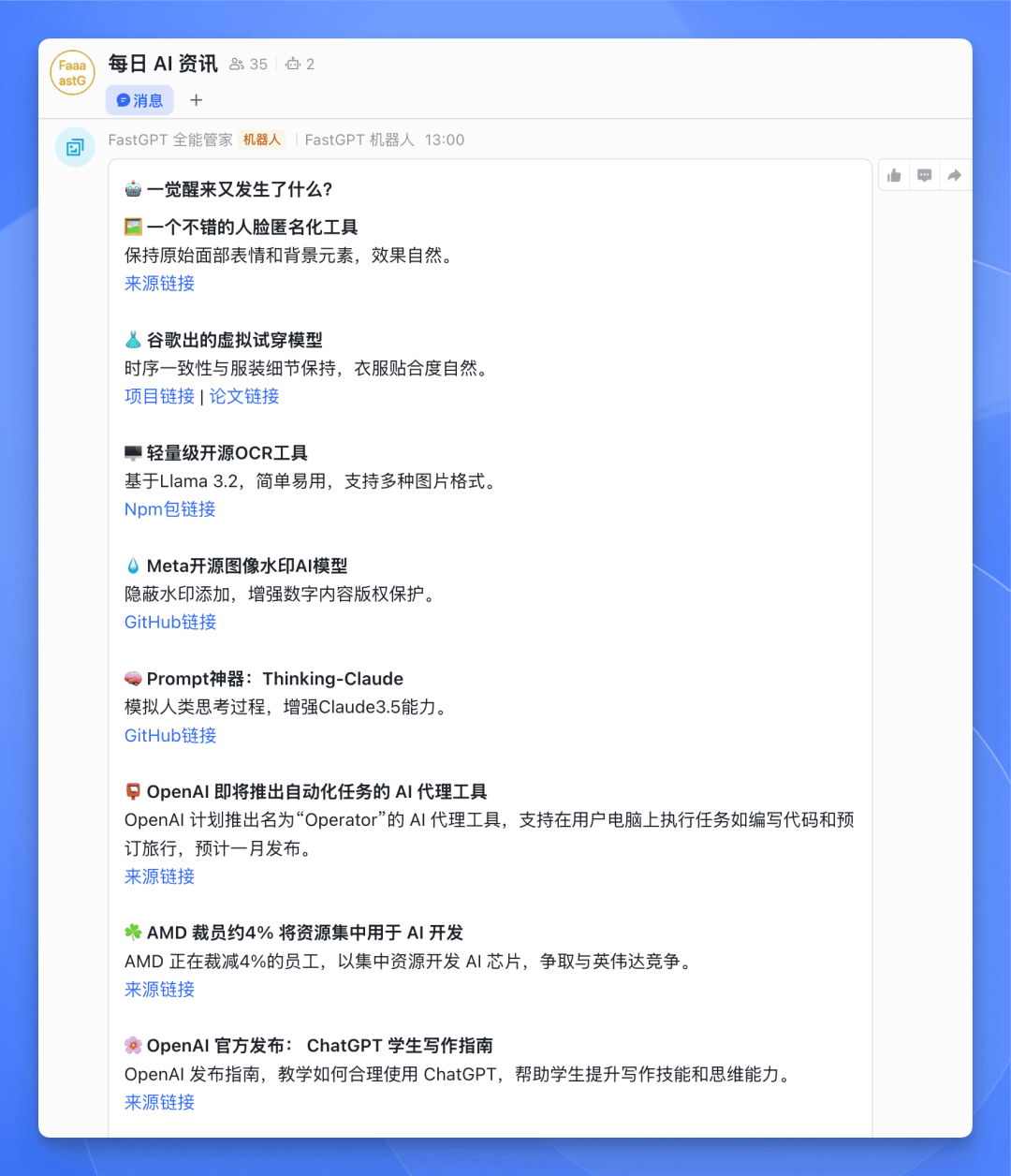Open 来源链接 under AMD 裁员 news

(x=159, y=989)
